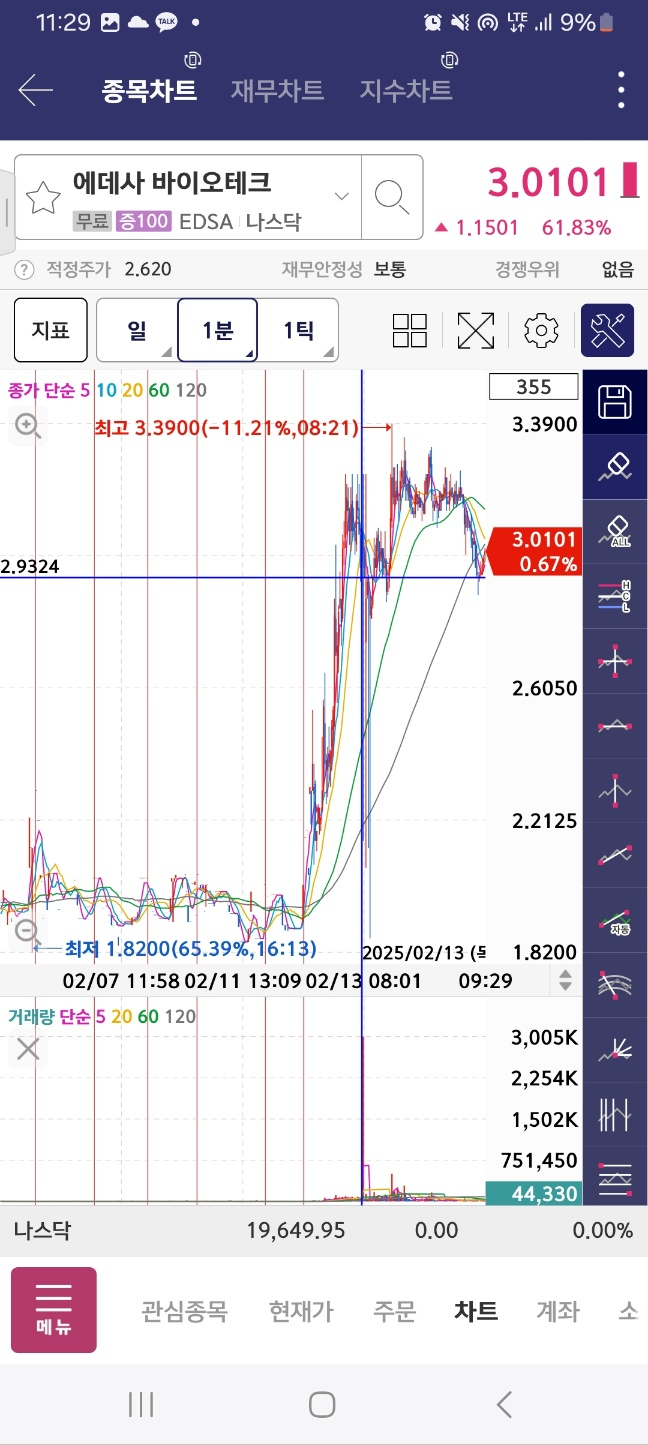Select the 1틱 tick interval
This screenshot has width=648, height=1445.
pyautogui.click(x=298, y=330)
